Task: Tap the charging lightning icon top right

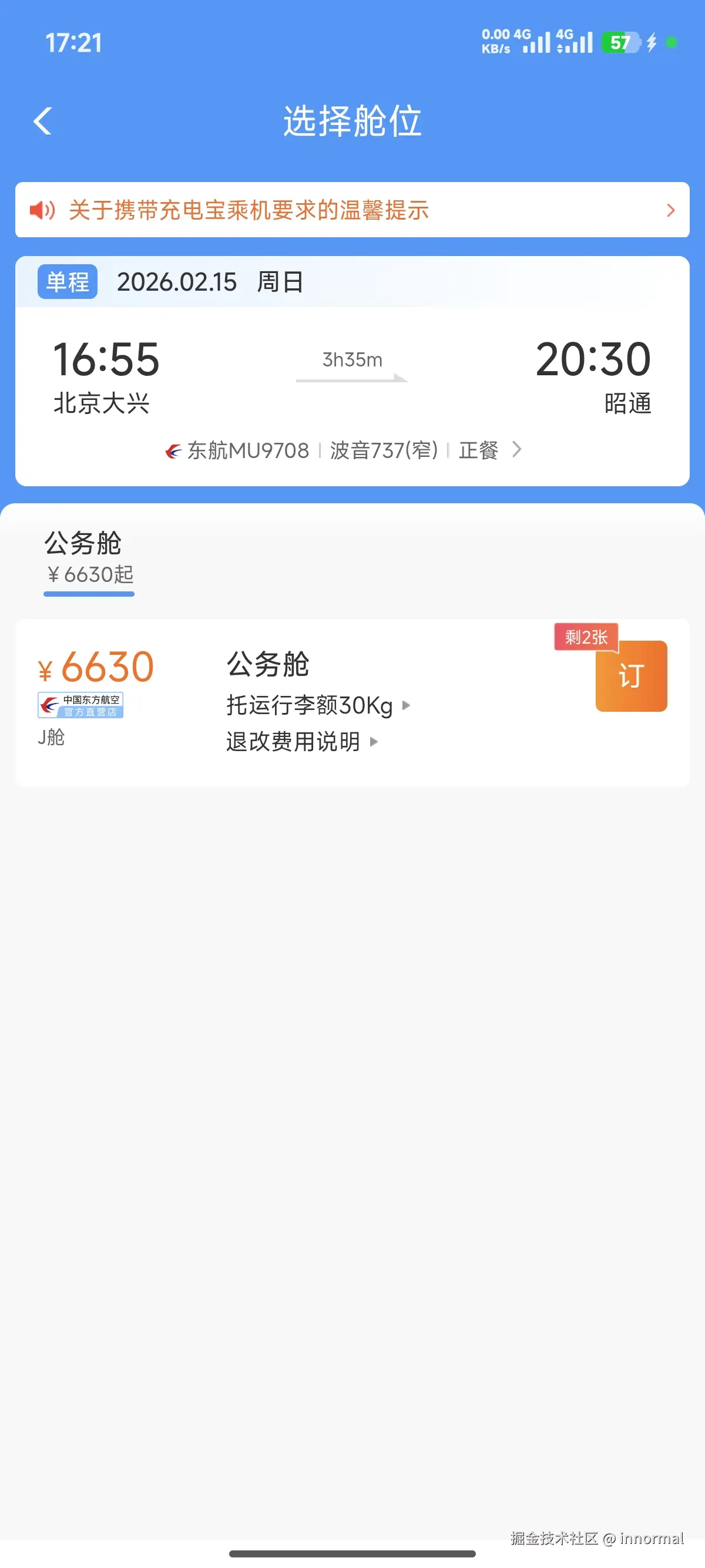Action: click(652, 43)
